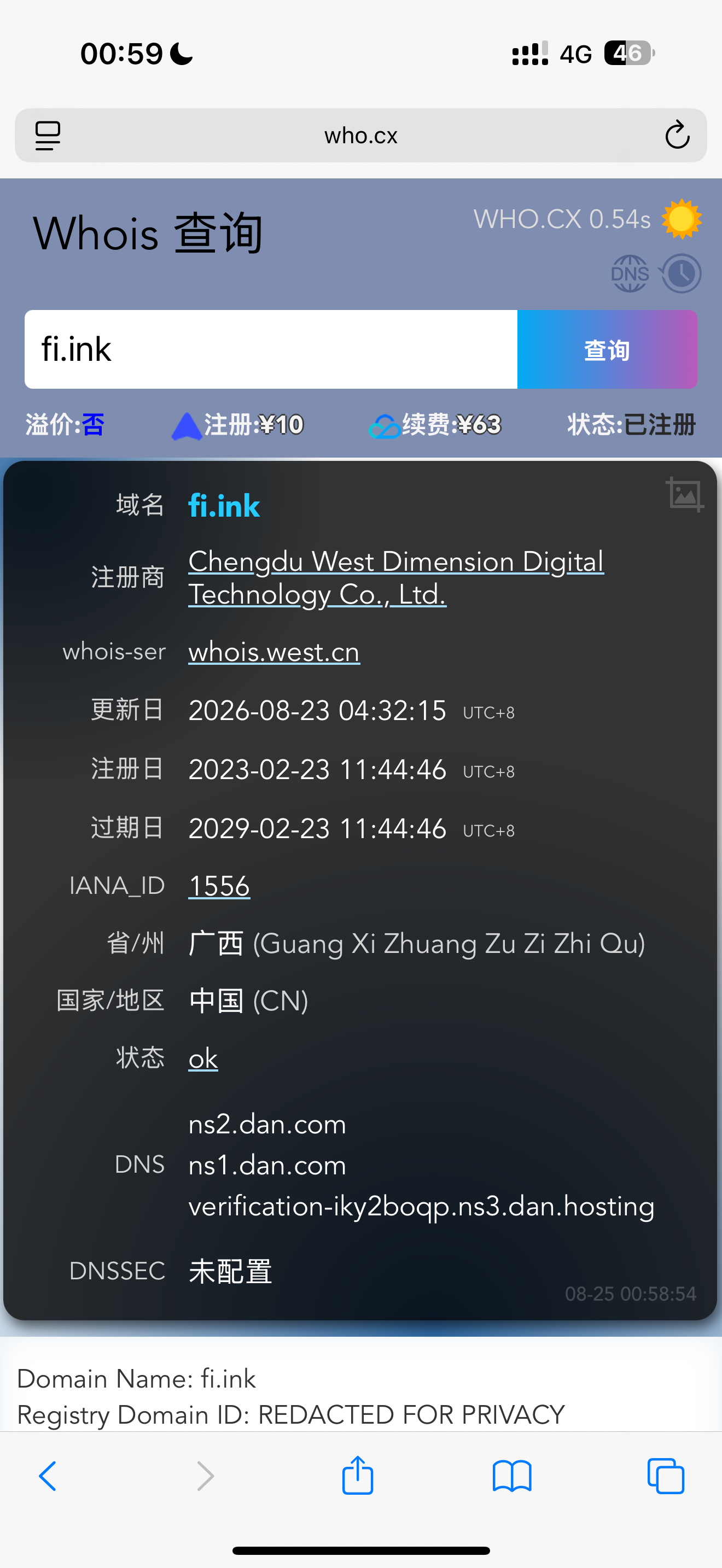Viewport: 722px width, 1568px height.
Task: Tap the 查询 search button
Action: (607, 349)
